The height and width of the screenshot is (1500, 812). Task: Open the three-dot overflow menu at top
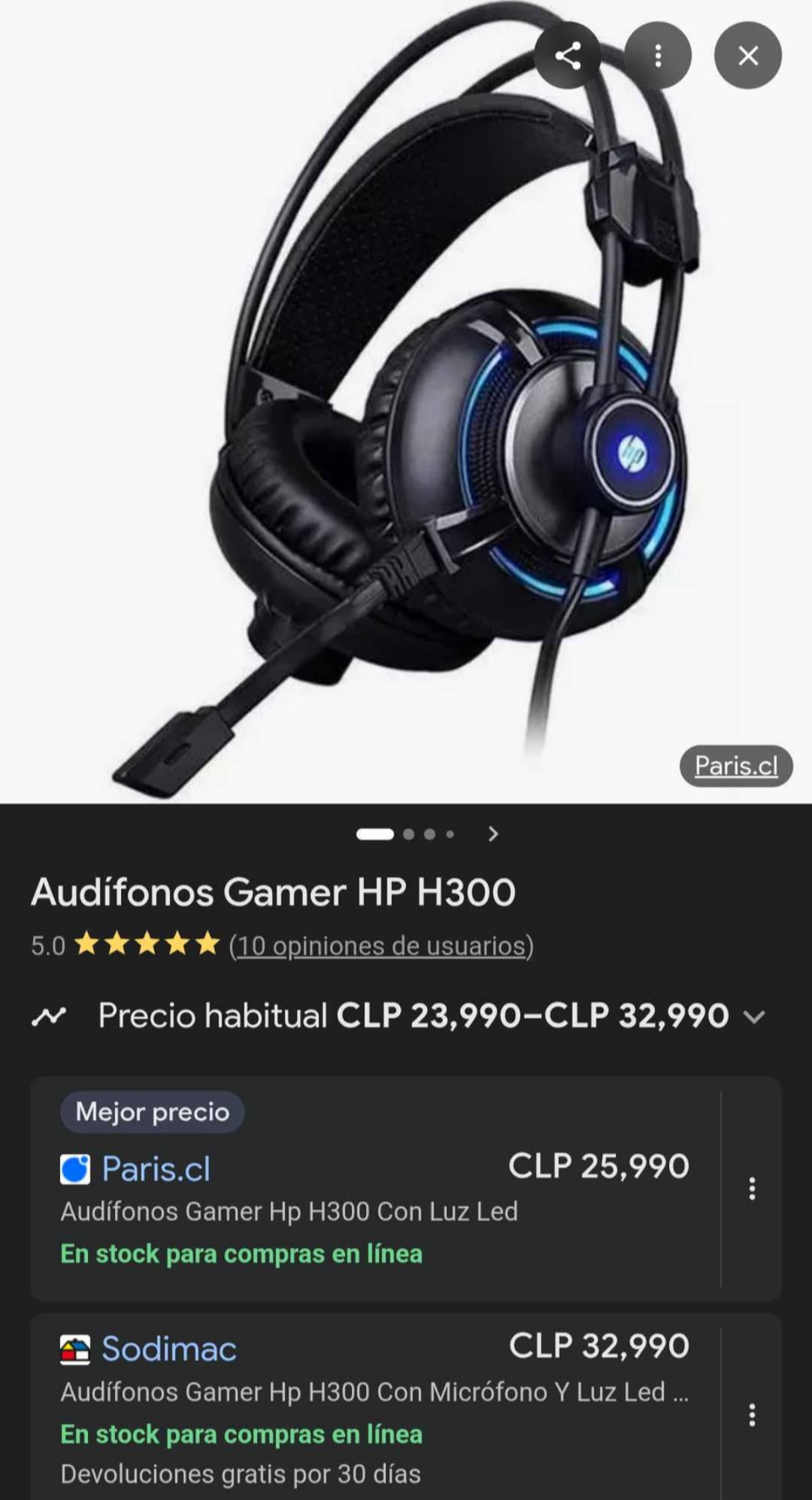tap(658, 56)
